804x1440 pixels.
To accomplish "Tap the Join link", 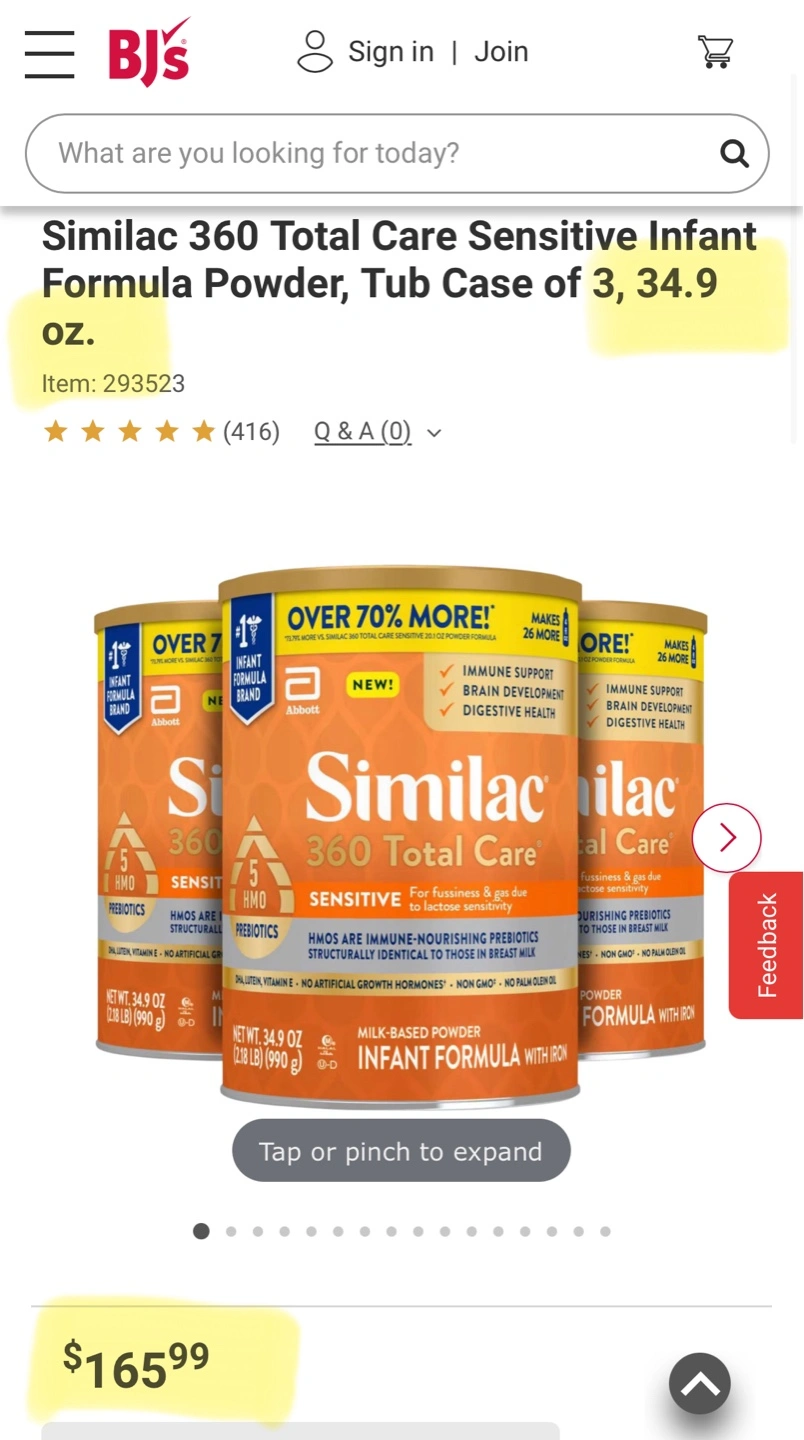I will pos(501,52).
